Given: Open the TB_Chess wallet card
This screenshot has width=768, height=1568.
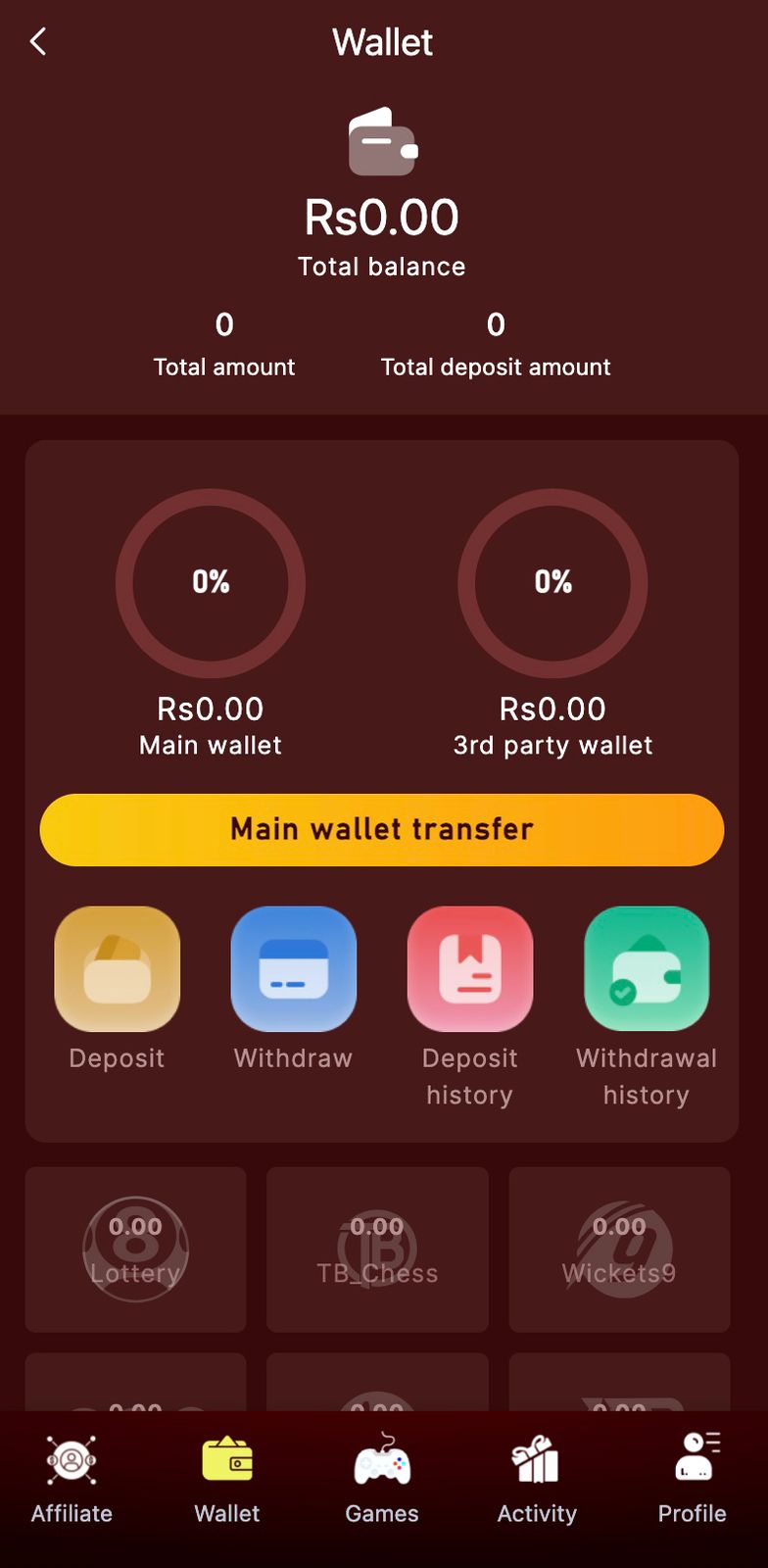Looking at the screenshot, I should [377, 1249].
